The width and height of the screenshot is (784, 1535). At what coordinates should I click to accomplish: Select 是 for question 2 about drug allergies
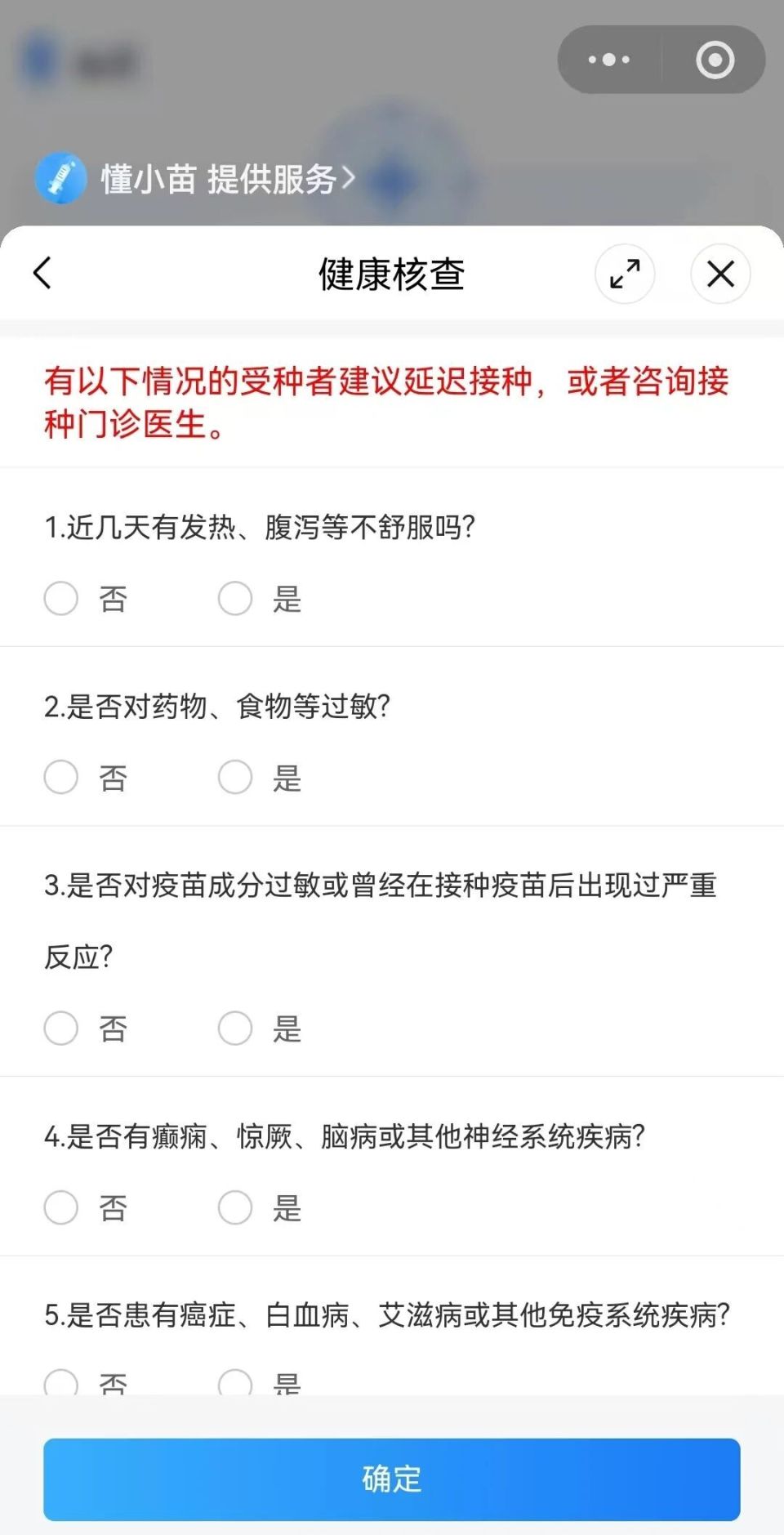(235, 777)
